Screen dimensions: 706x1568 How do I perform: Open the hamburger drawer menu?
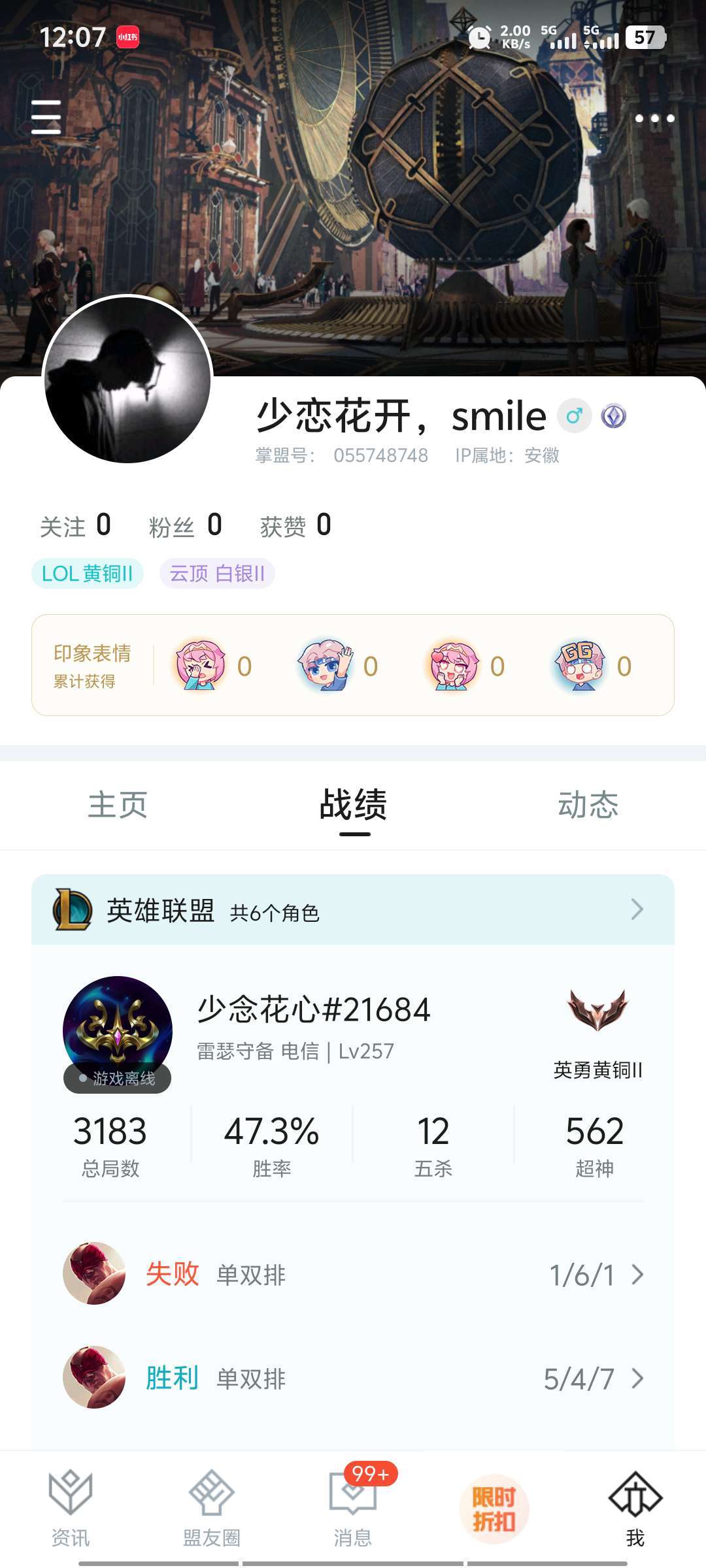tap(46, 118)
